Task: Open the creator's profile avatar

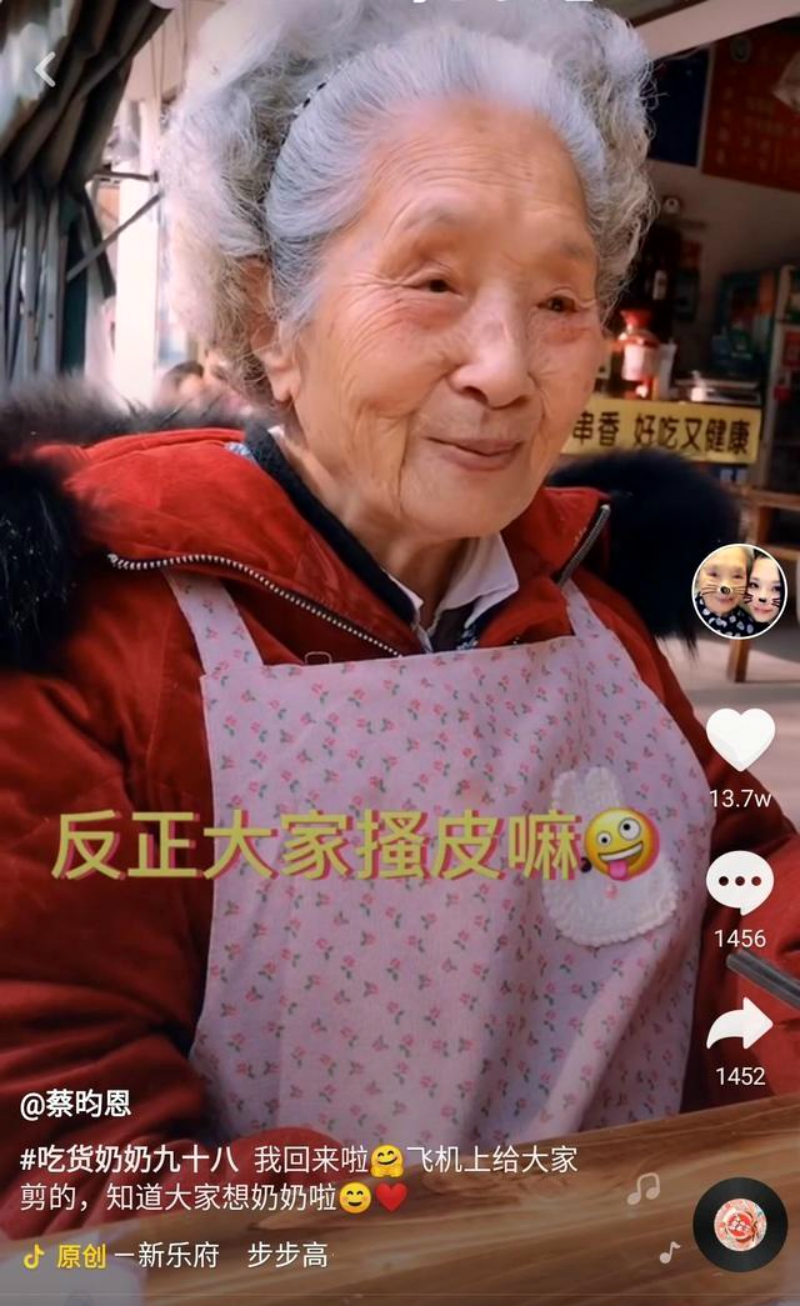Action: click(739, 591)
